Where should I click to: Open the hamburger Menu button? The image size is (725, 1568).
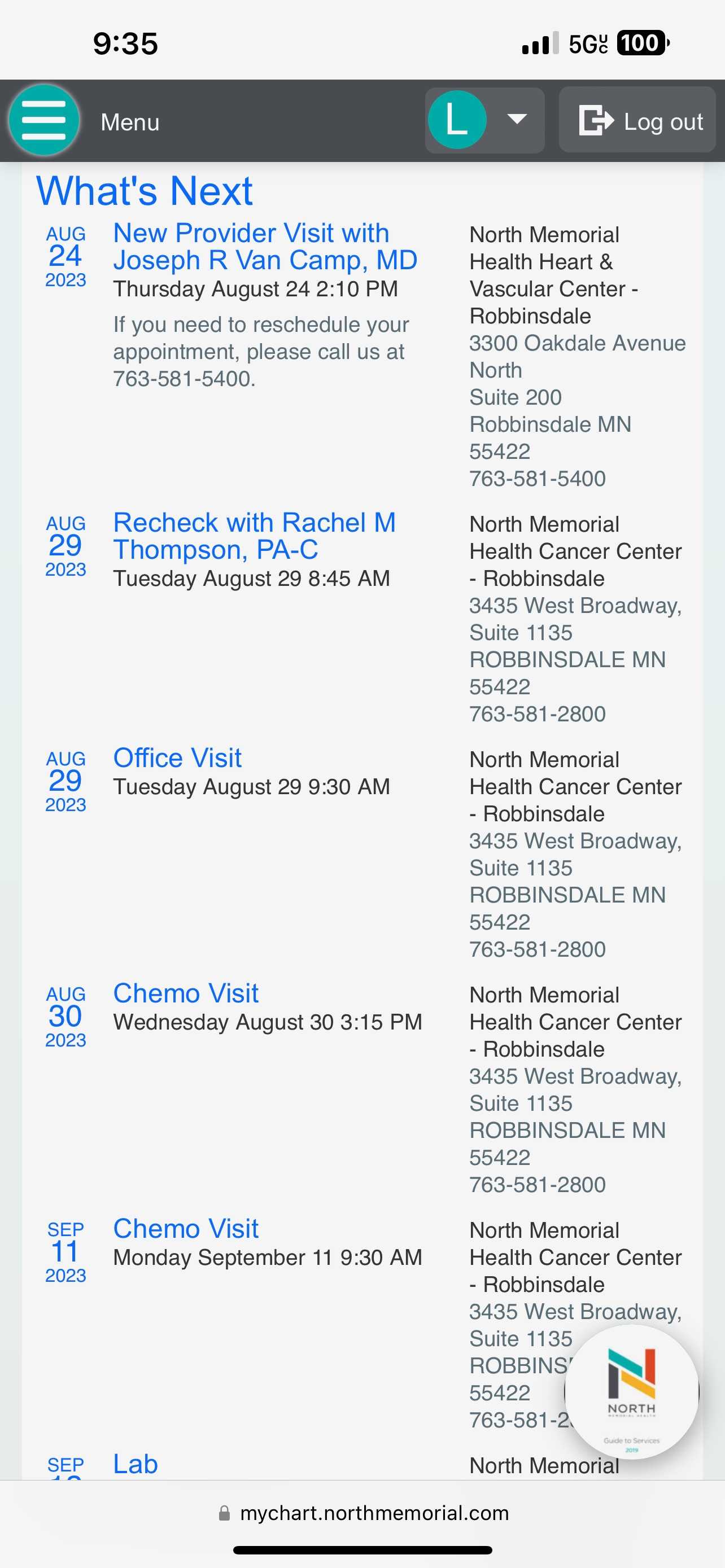click(44, 121)
